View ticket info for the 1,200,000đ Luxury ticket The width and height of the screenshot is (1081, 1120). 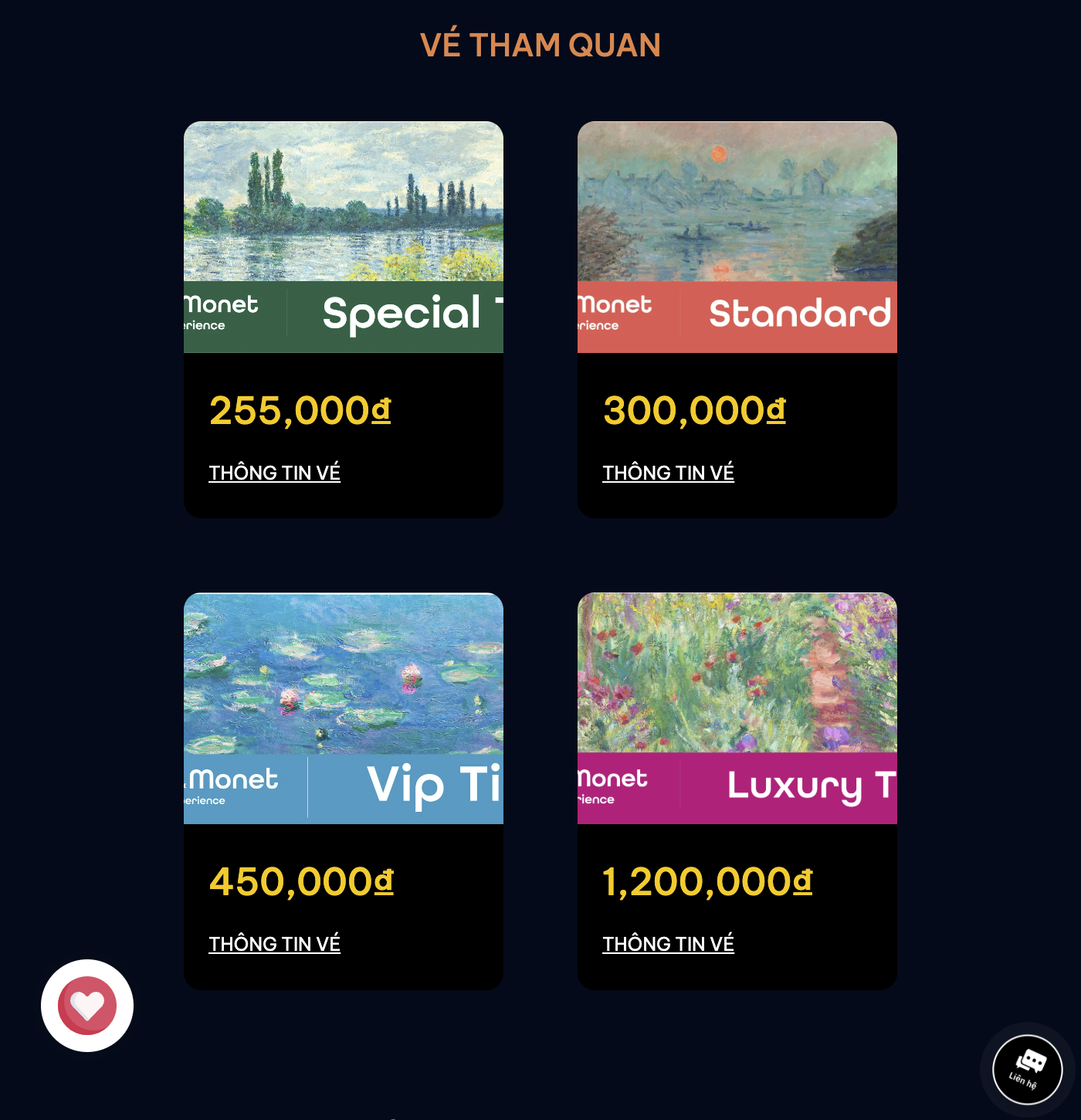668,944
